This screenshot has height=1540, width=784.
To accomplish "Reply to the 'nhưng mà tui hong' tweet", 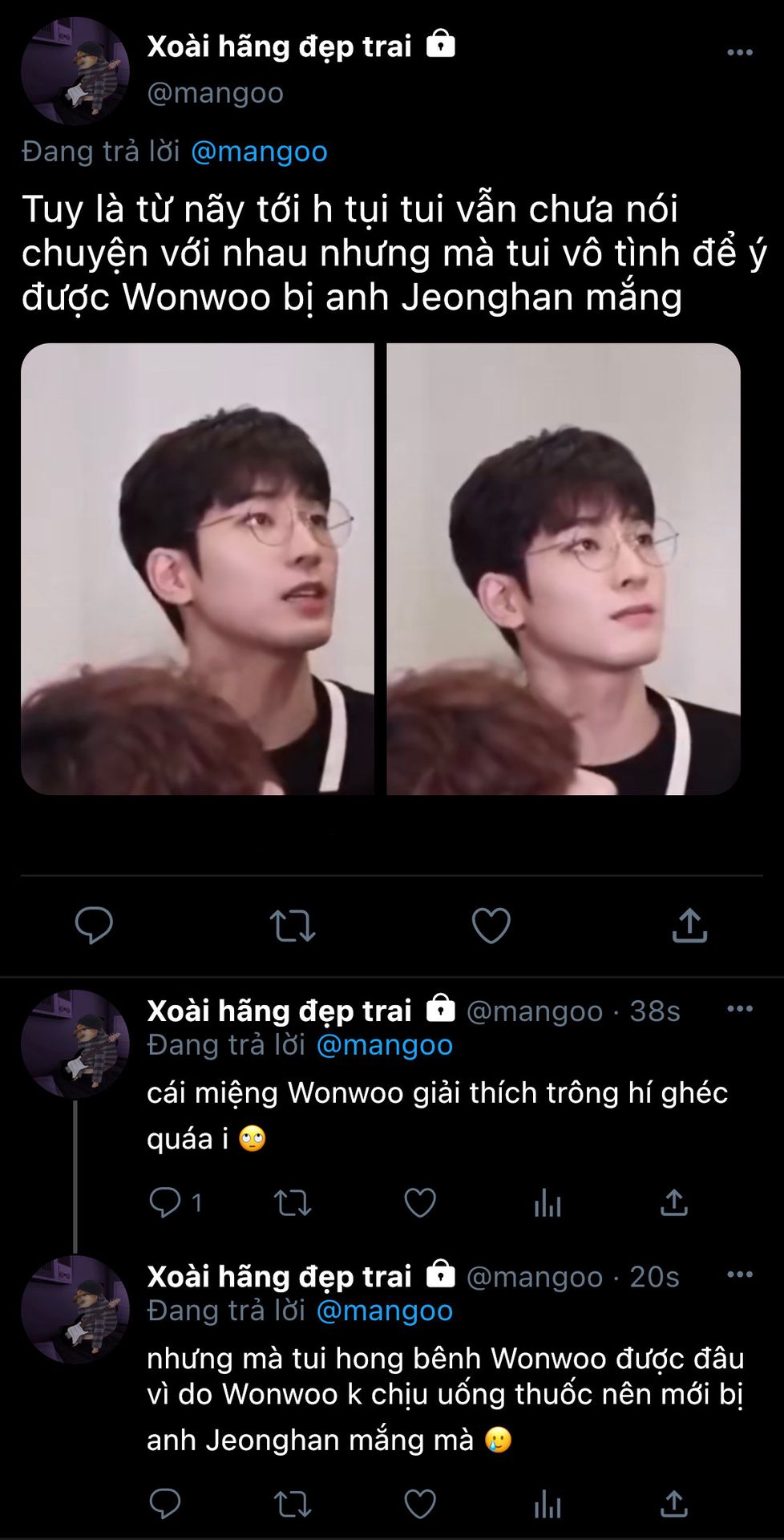I will [x=165, y=1504].
